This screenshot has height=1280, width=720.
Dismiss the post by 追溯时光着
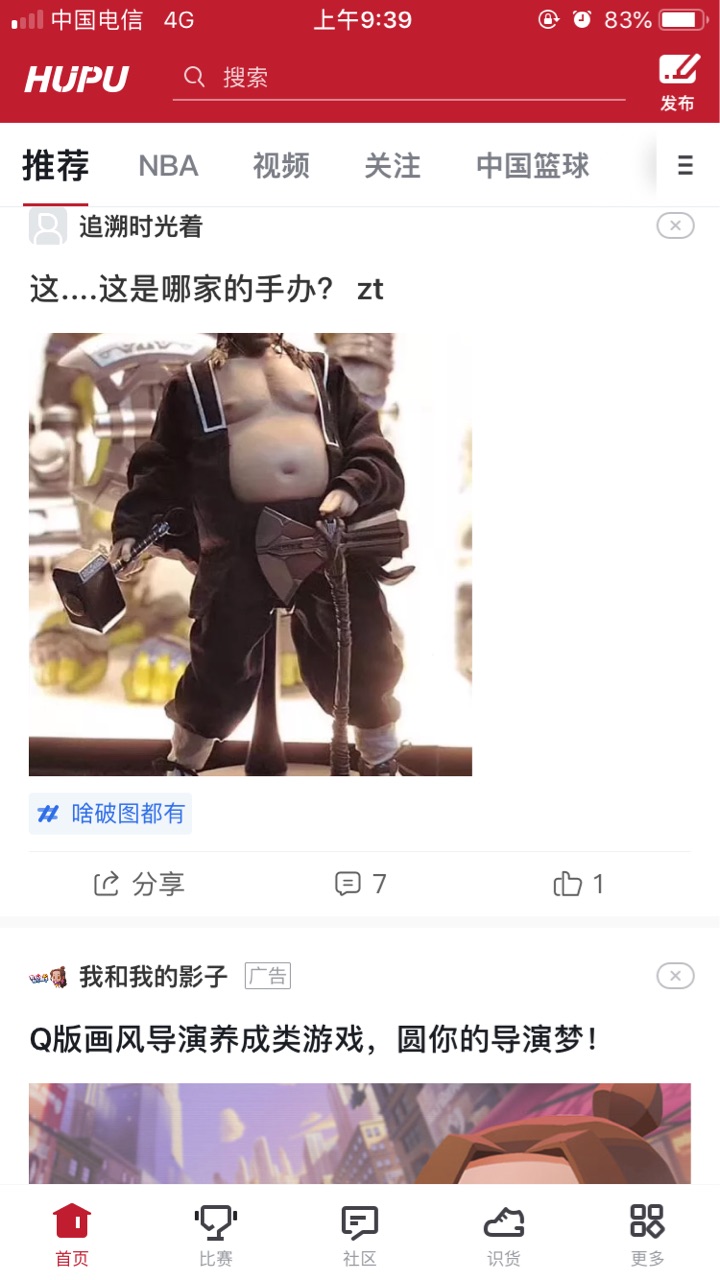[x=675, y=226]
